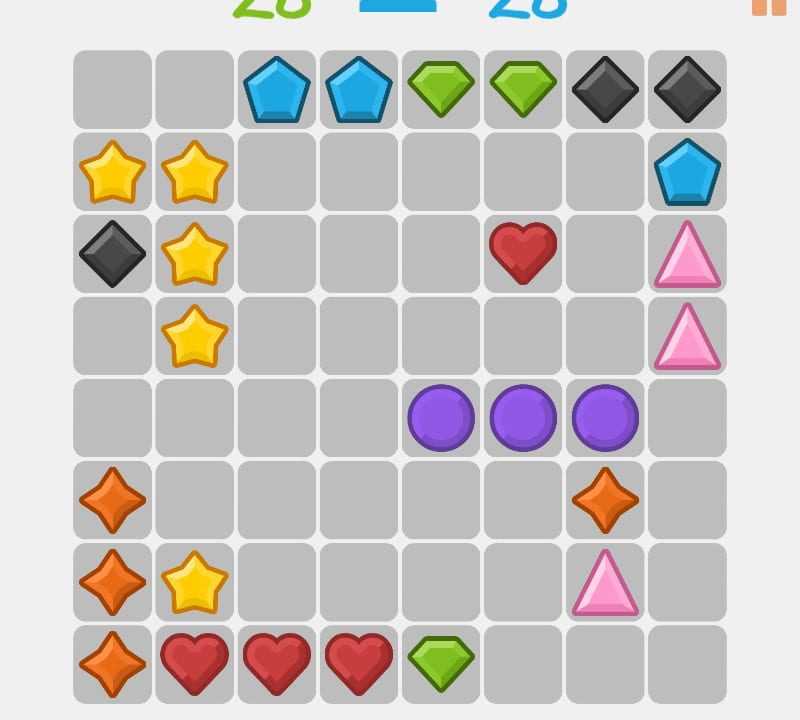Choose the orange star beneath the purple circles
800x720 pixels.
[605, 500]
